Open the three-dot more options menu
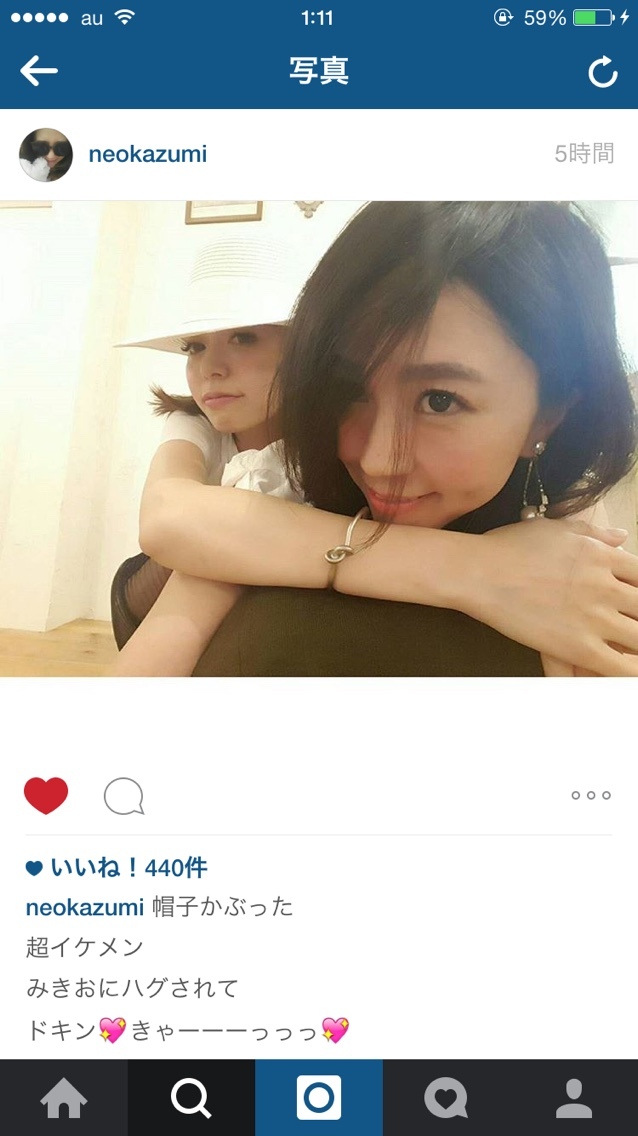The image size is (638, 1136). point(590,796)
